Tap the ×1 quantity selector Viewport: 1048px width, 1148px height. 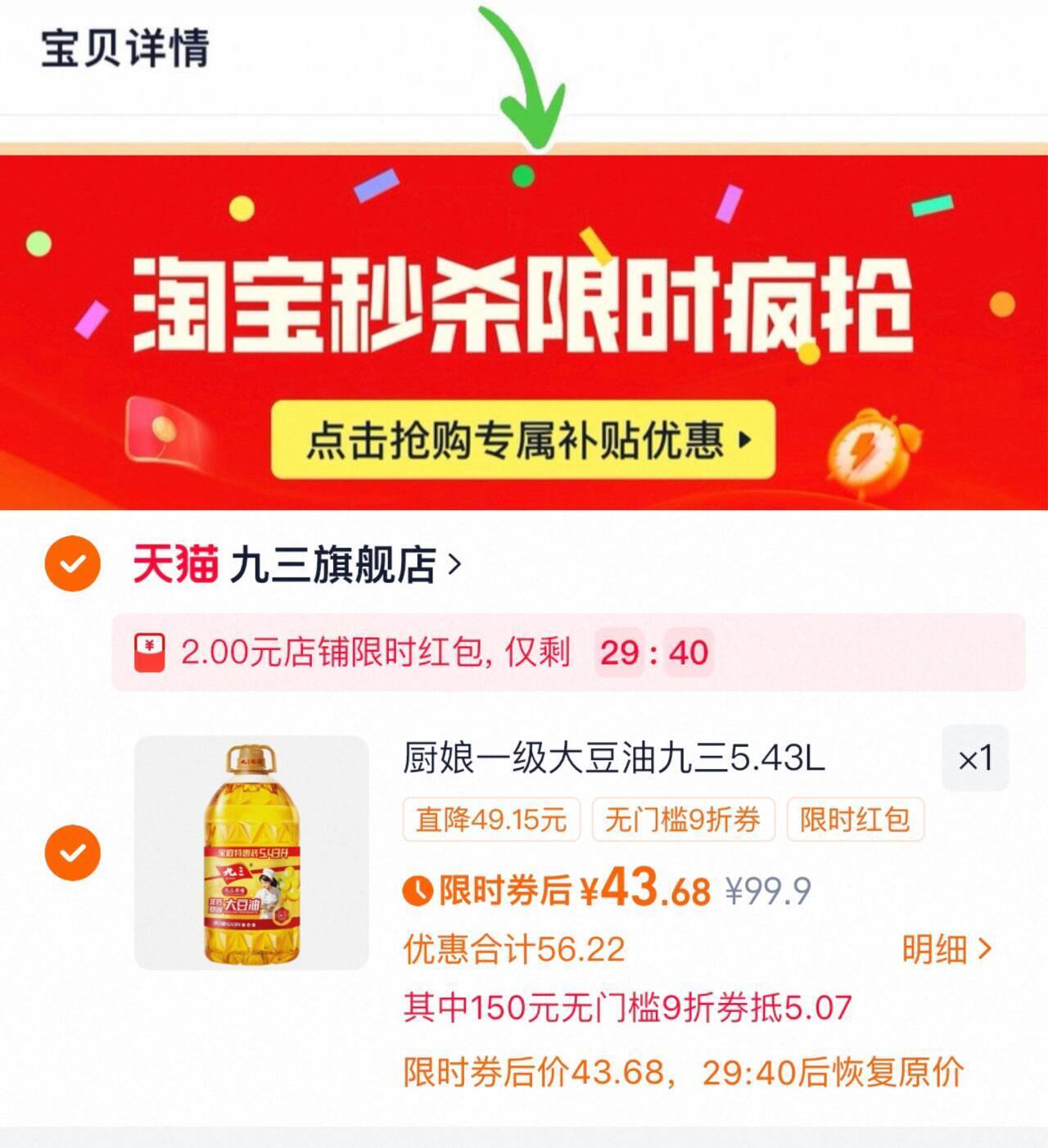[974, 758]
